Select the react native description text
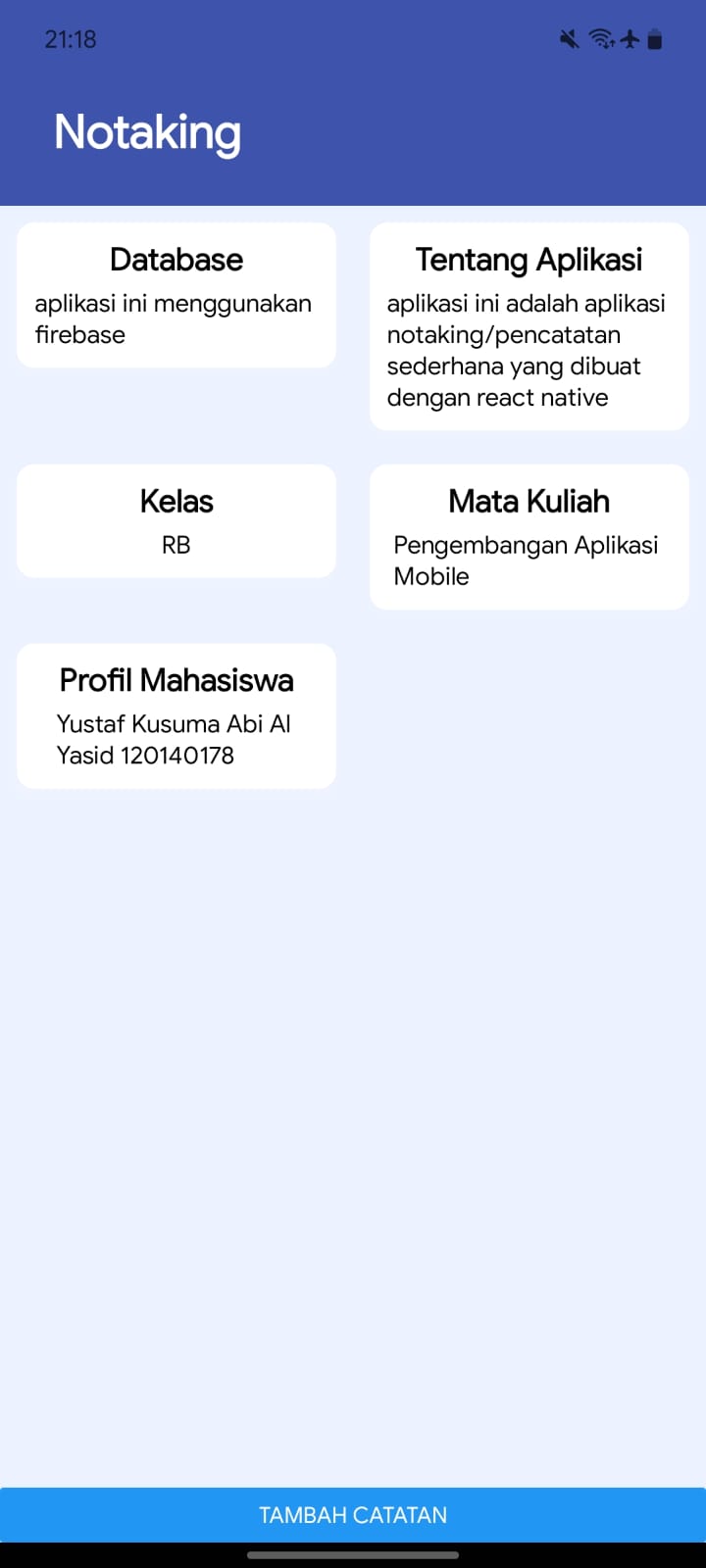 pos(527,351)
